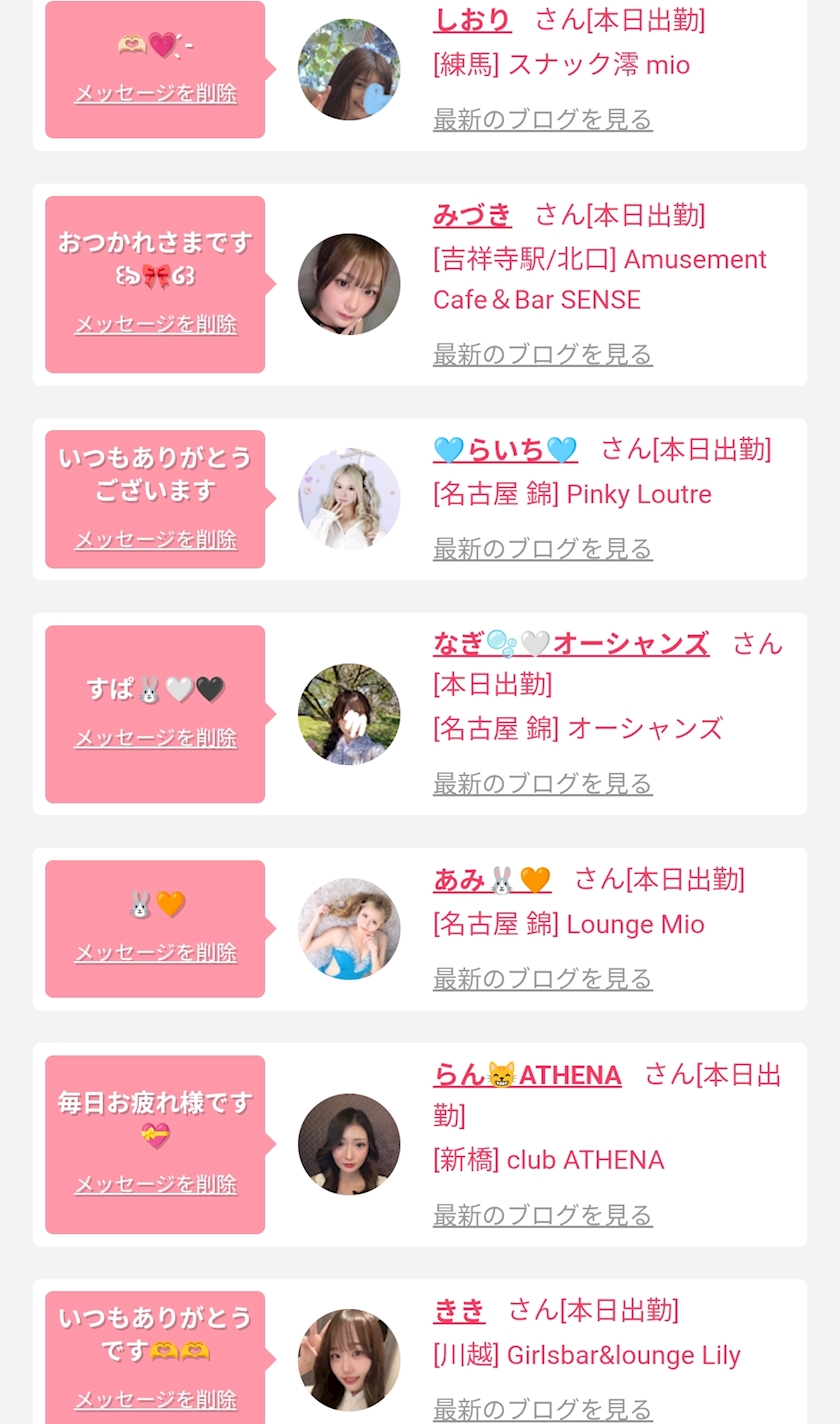Open あみ's profile name link
Image resolution: width=840 pixels, height=1424 pixels.
point(492,880)
